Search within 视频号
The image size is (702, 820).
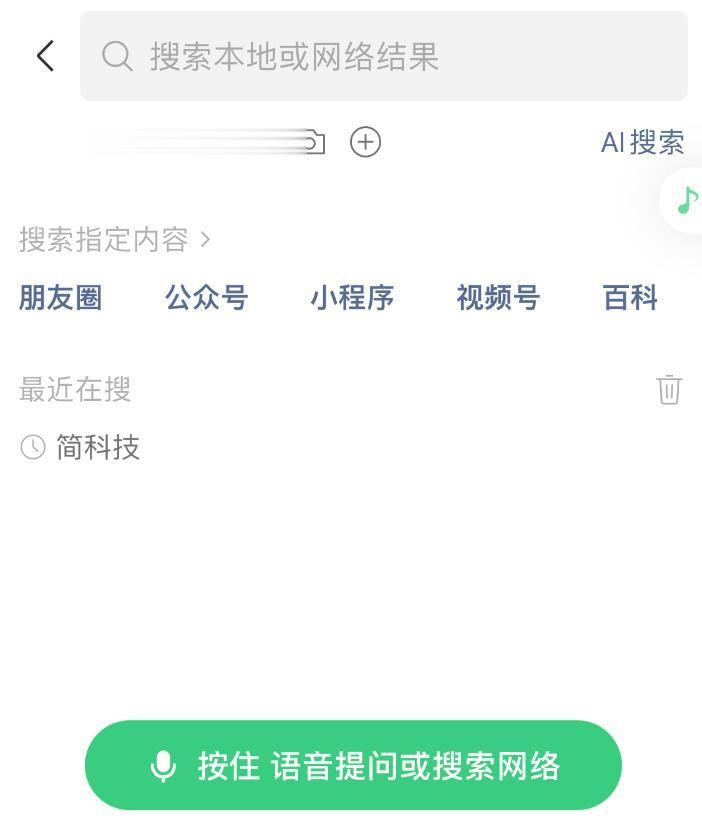point(498,298)
